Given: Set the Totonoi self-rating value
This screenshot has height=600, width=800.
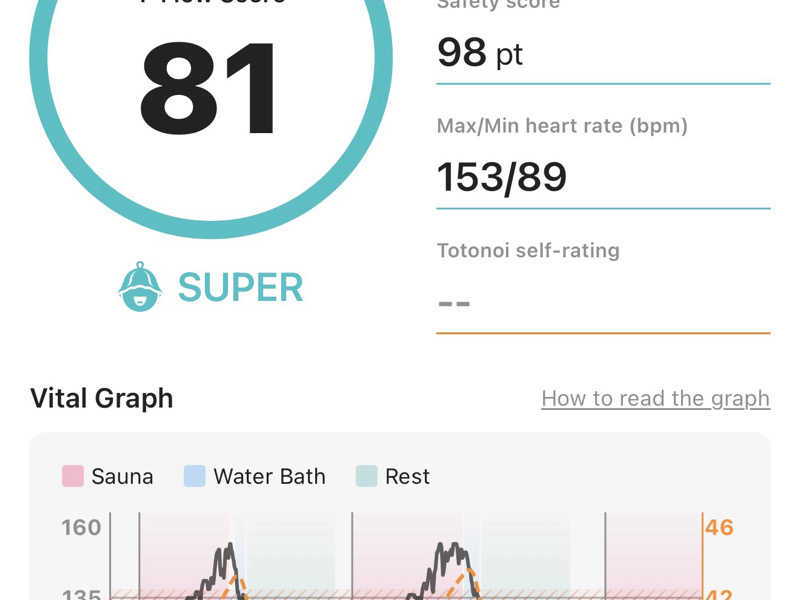Looking at the screenshot, I should [603, 304].
